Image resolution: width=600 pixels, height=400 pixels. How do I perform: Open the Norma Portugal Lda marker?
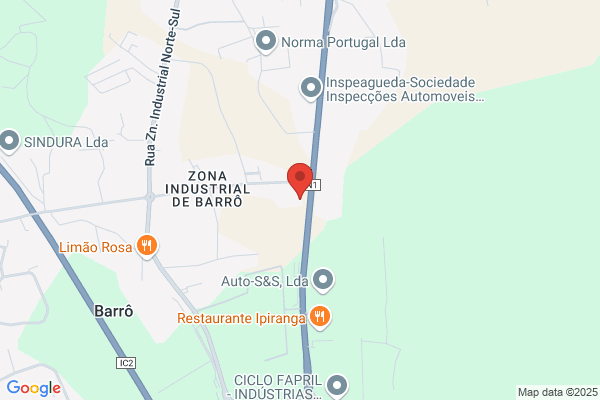click(266, 41)
